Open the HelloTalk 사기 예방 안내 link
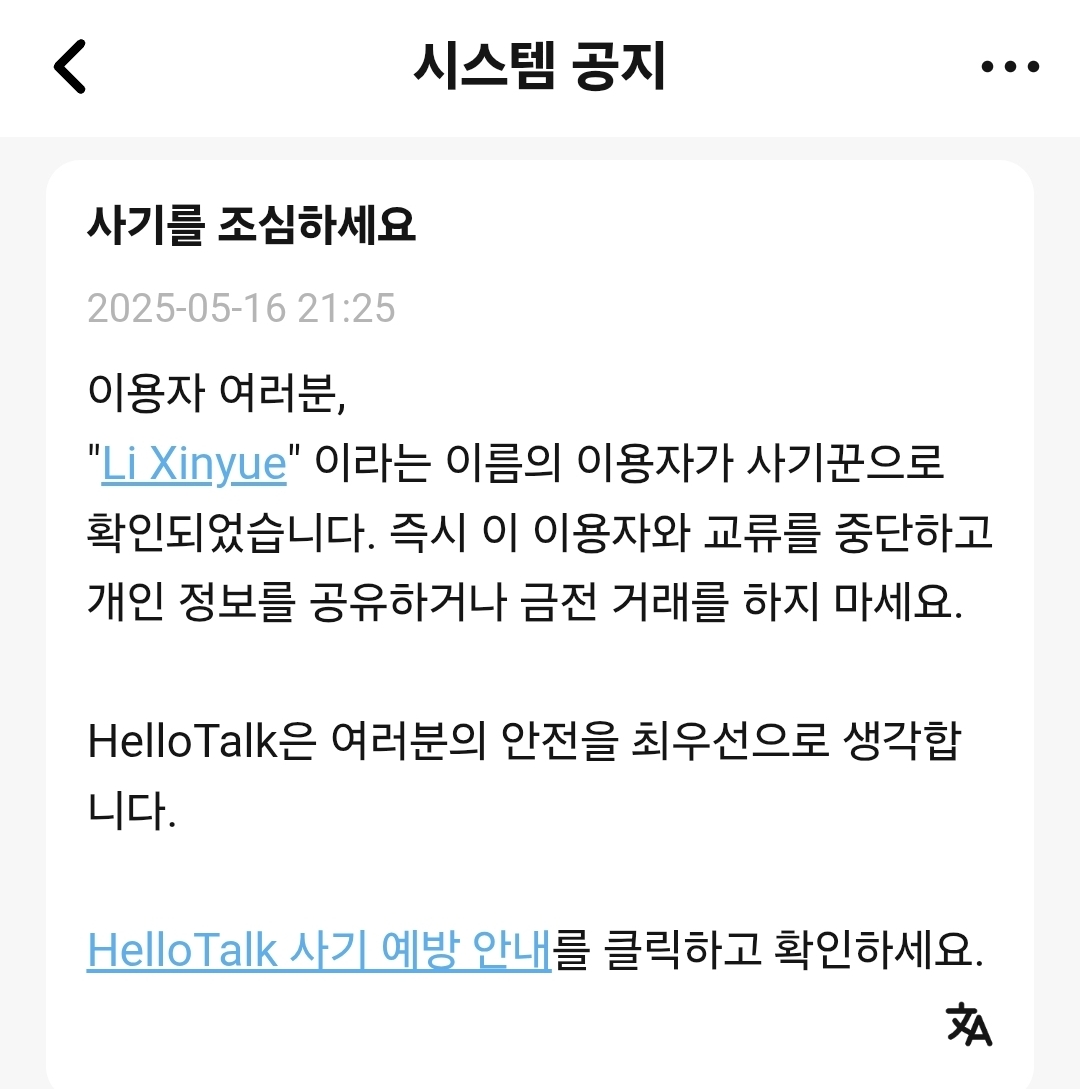This screenshot has width=1080, height=1089. pyautogui.click(x=319, y=950)
